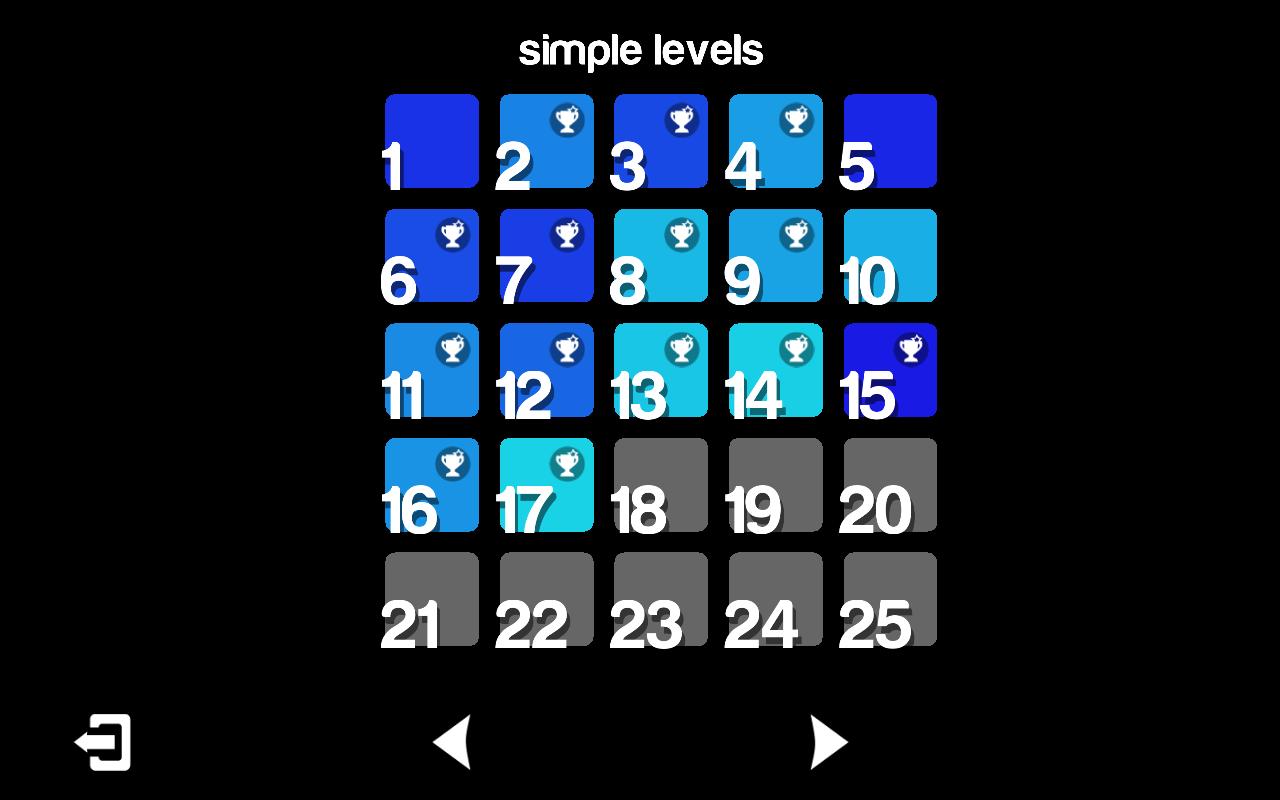Tap locked level 23
This screenshot has height=800, width=1280.
pos(660,599)
